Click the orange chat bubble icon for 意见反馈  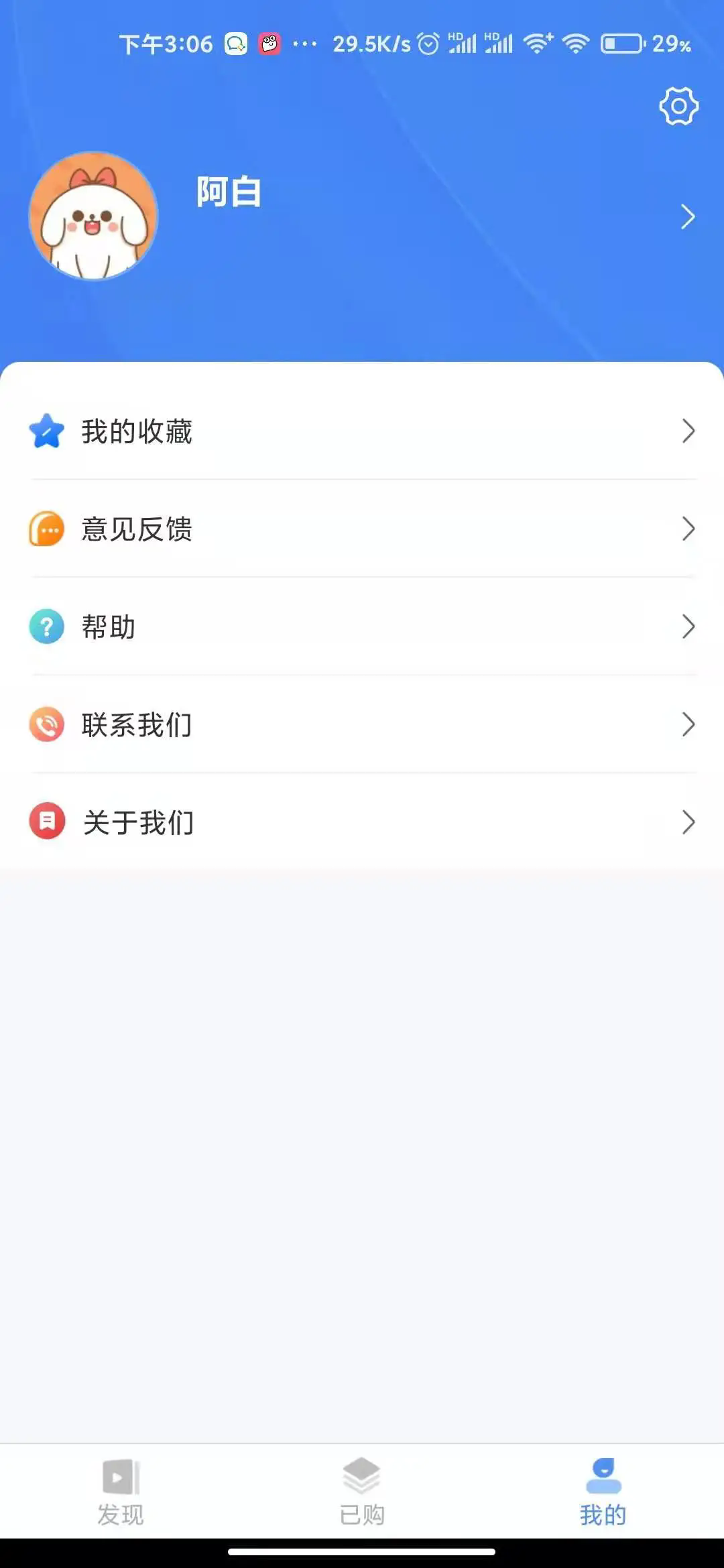(46, 529)
